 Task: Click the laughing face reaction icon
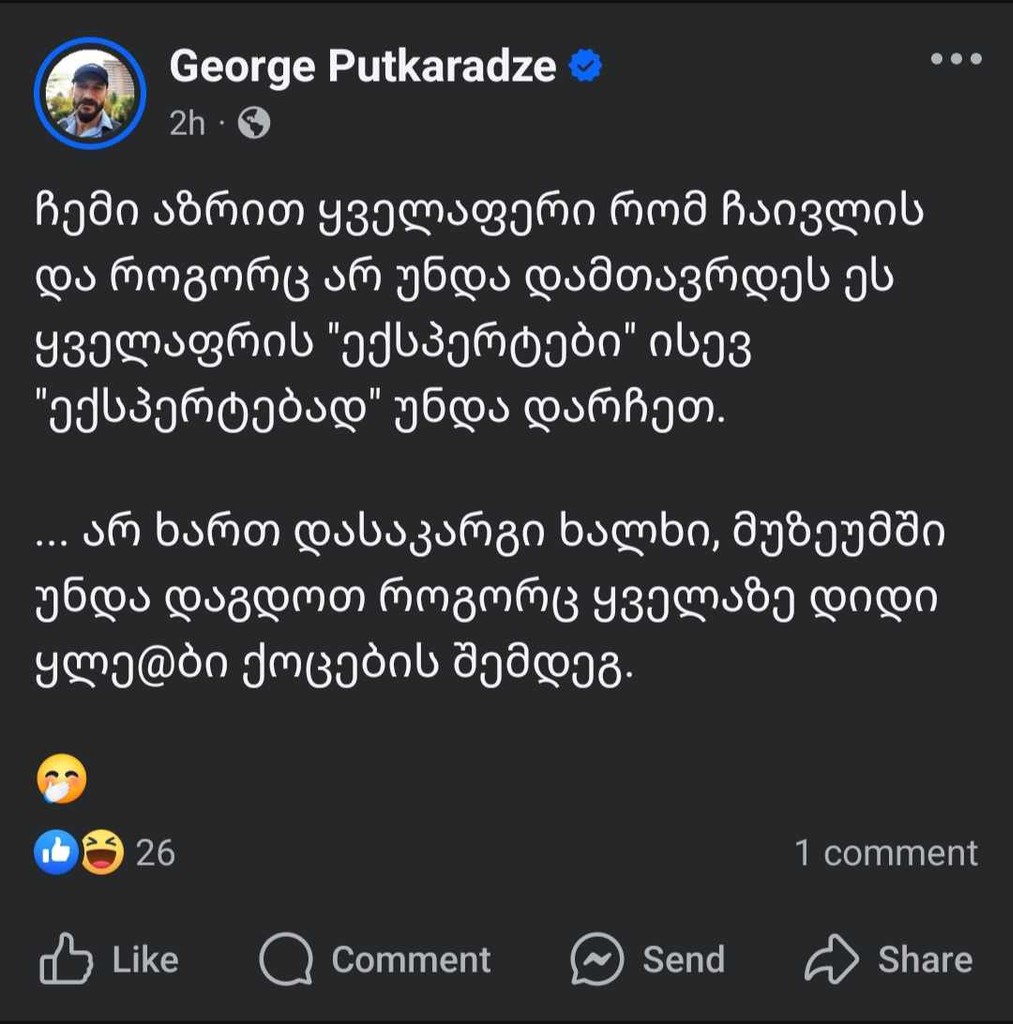(x=103, y=853)
